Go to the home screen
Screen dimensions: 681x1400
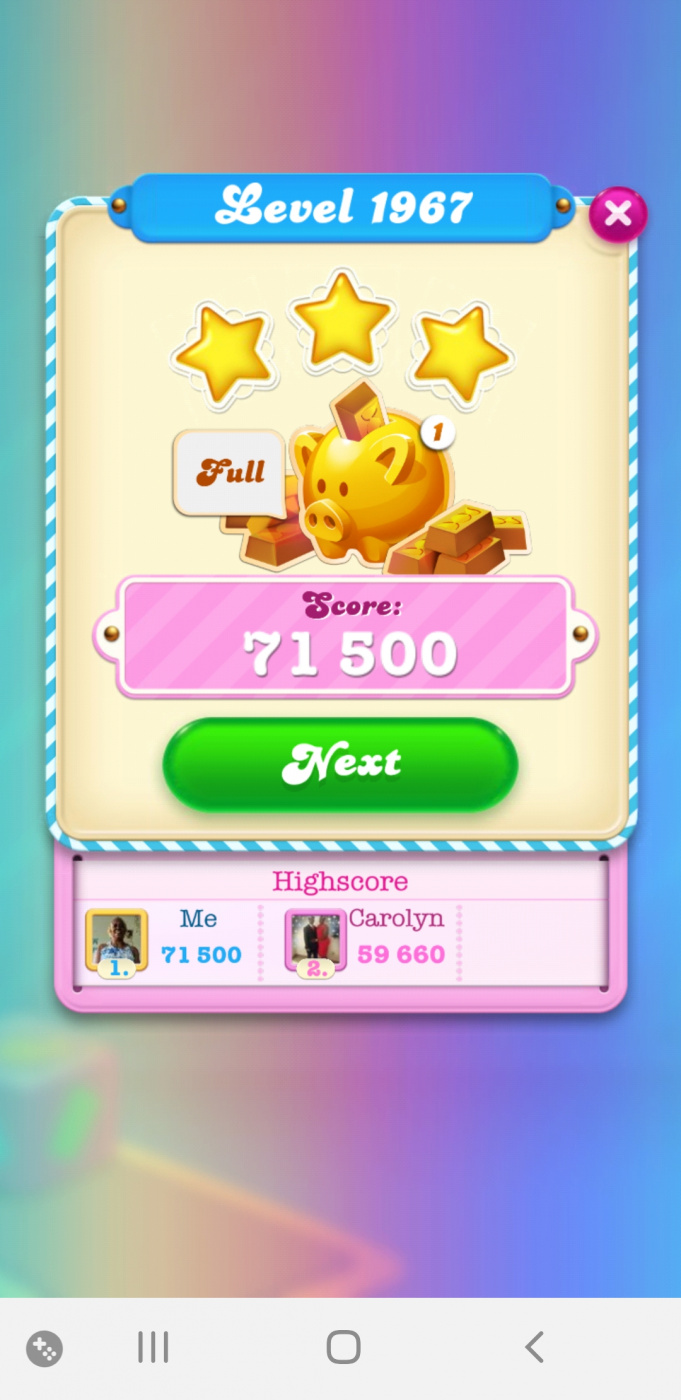click(343, 1347)
